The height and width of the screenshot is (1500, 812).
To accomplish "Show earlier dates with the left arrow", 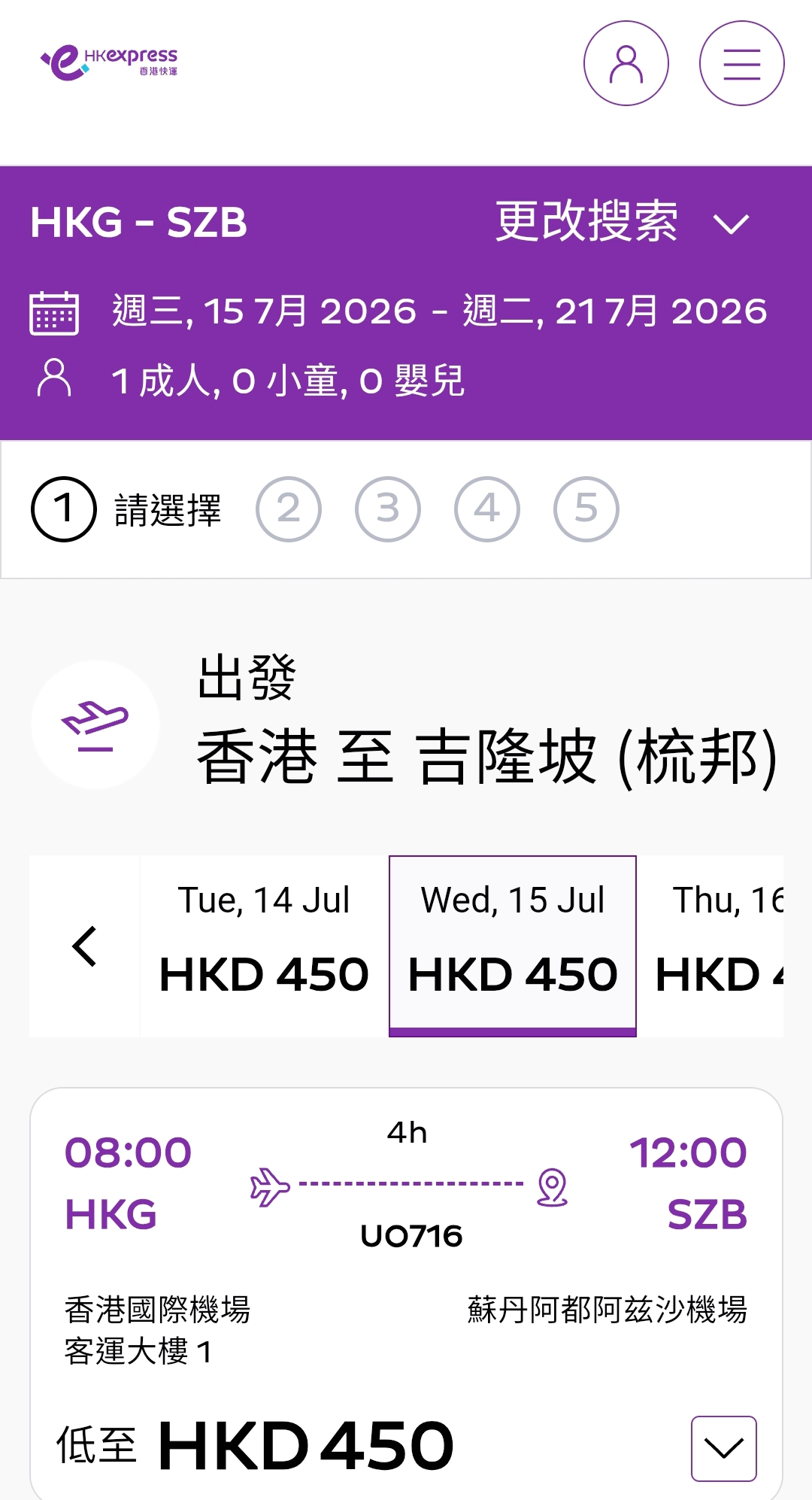I will coord(85,946).
